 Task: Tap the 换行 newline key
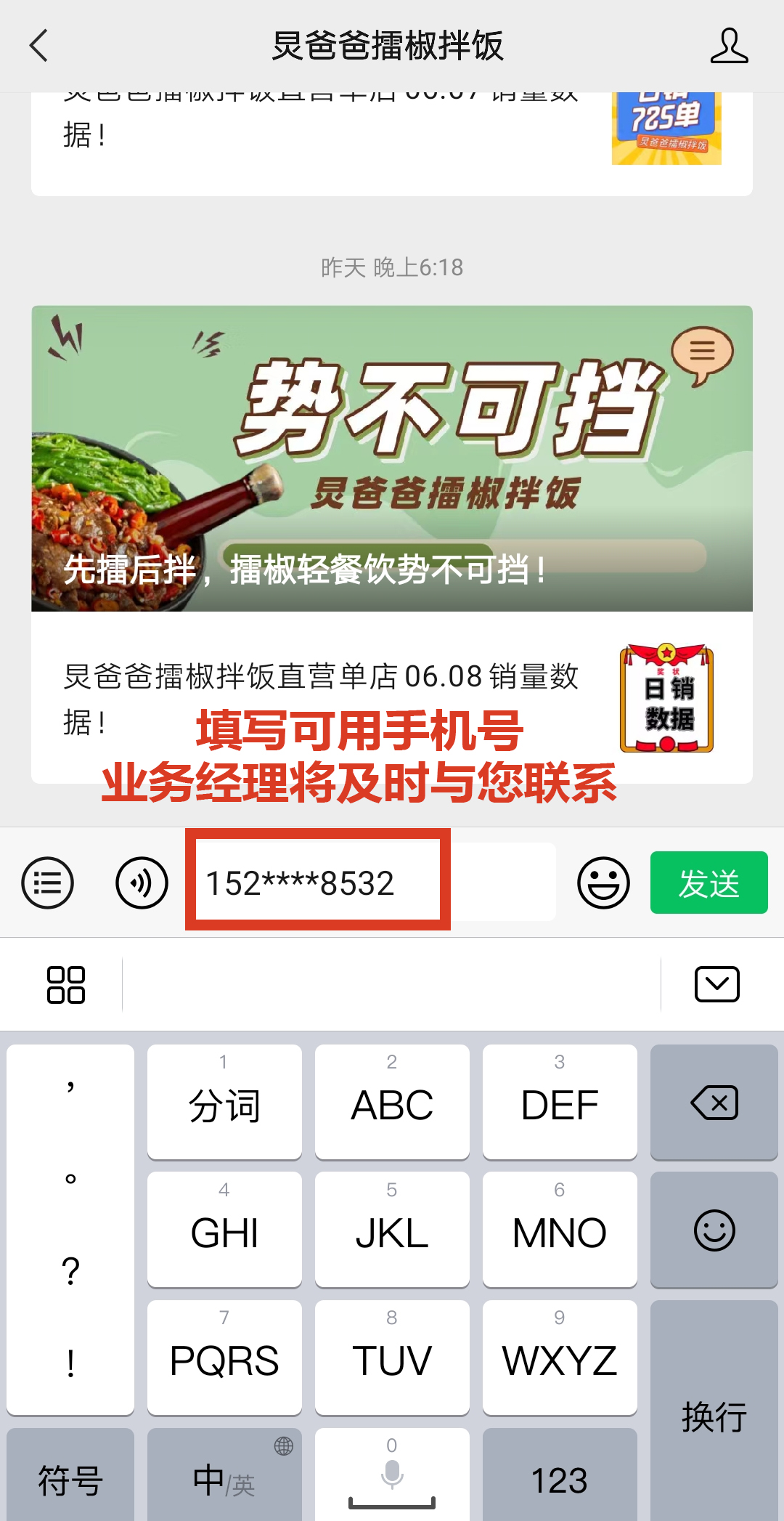[x=714, y=1415]
